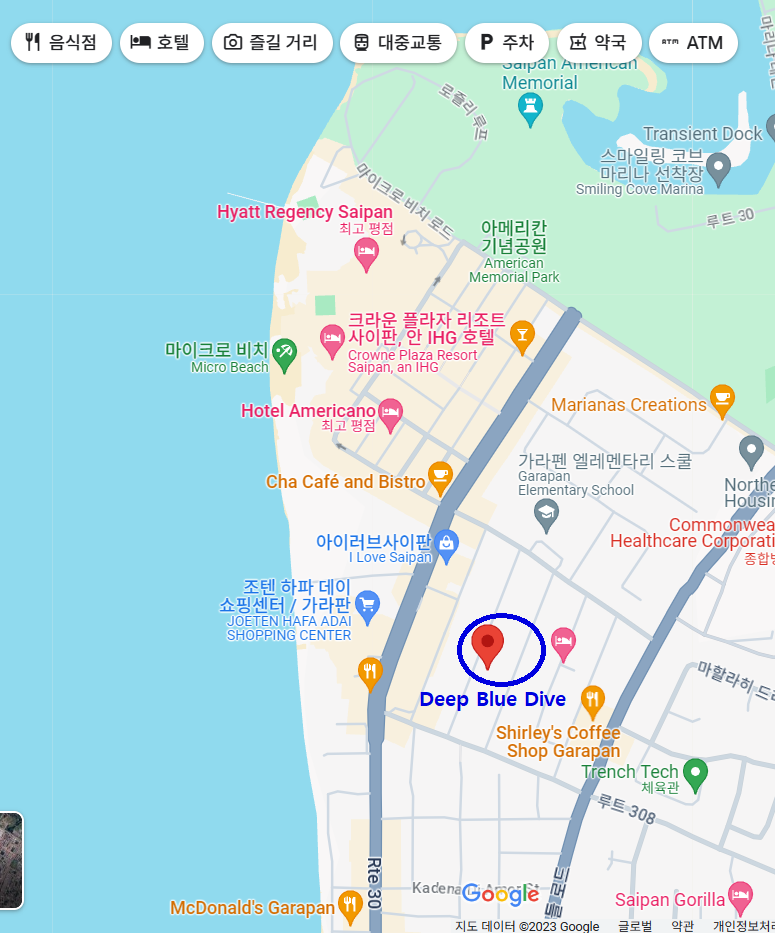Open the Trench Tech gym pin
775x933 pixels.
(695, 771)
